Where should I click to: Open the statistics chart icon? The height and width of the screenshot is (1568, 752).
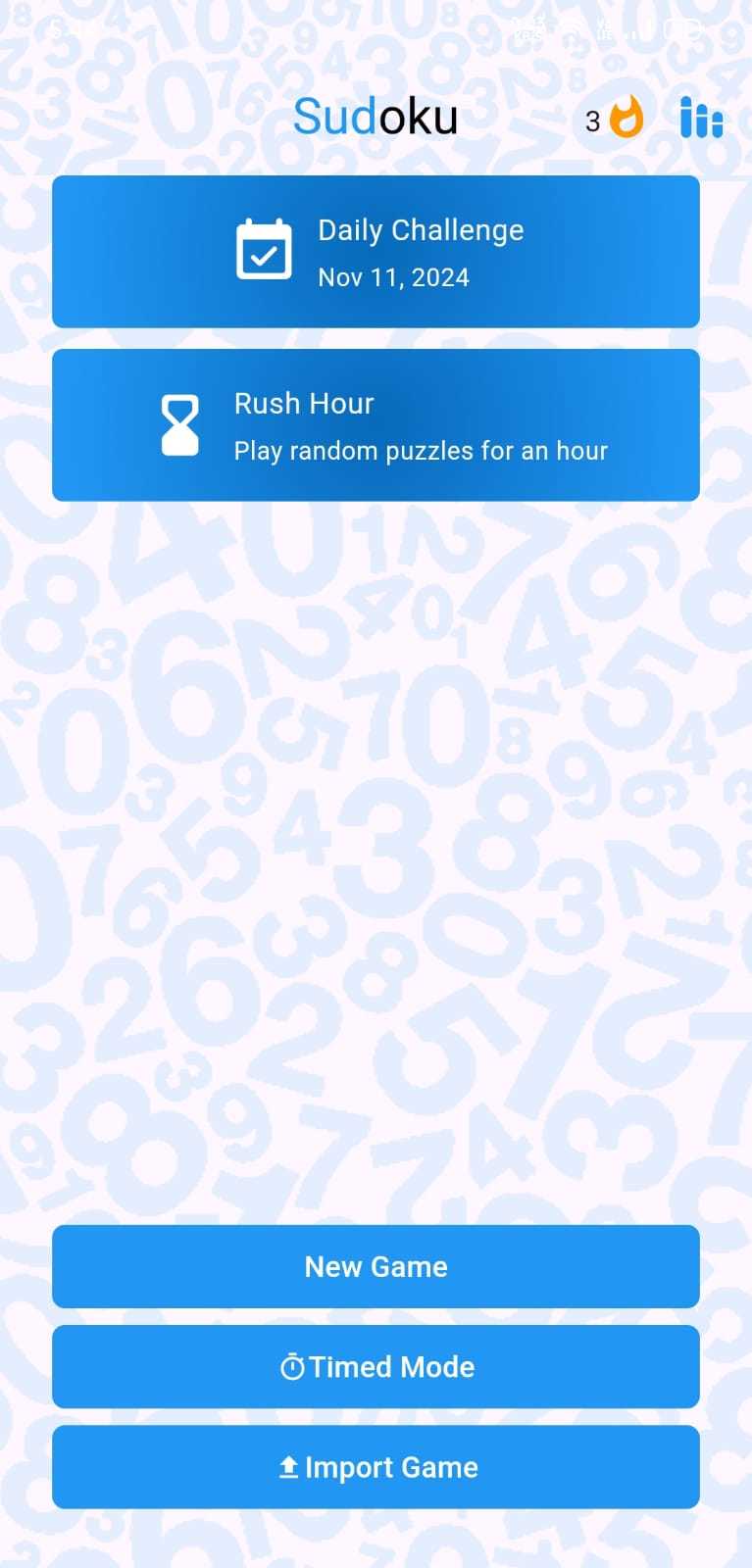pyautogui.click(x=701, y=120)
